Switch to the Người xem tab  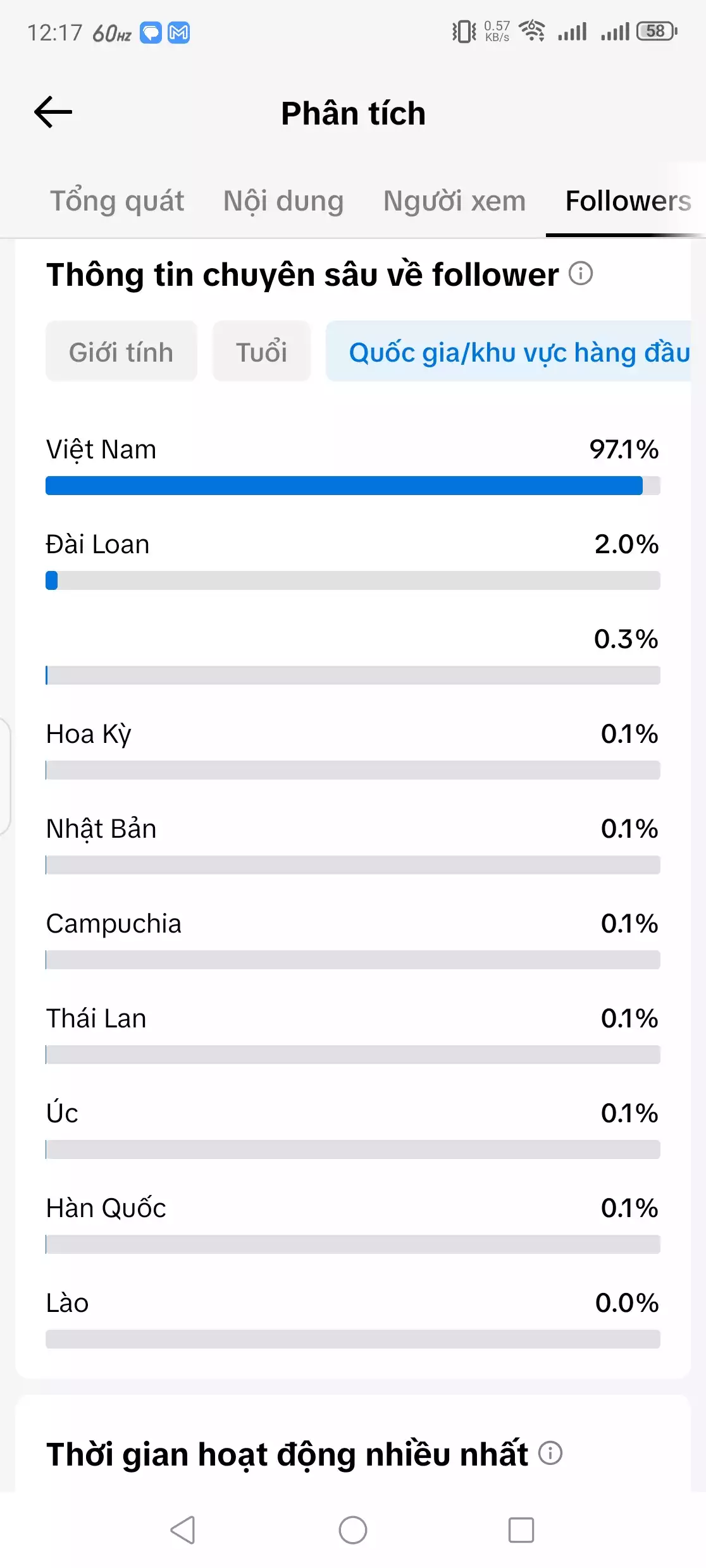tap(454, 201)
